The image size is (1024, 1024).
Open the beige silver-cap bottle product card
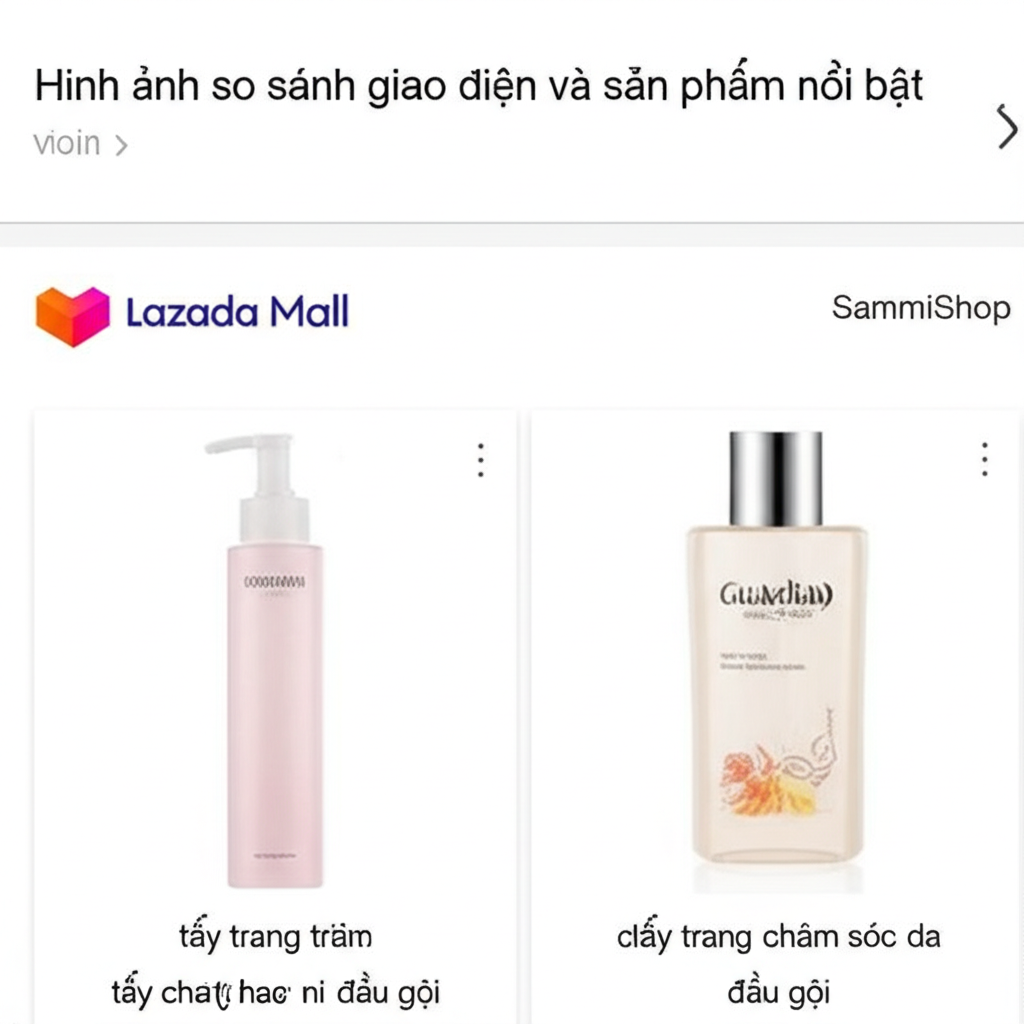tap(776, 662)
